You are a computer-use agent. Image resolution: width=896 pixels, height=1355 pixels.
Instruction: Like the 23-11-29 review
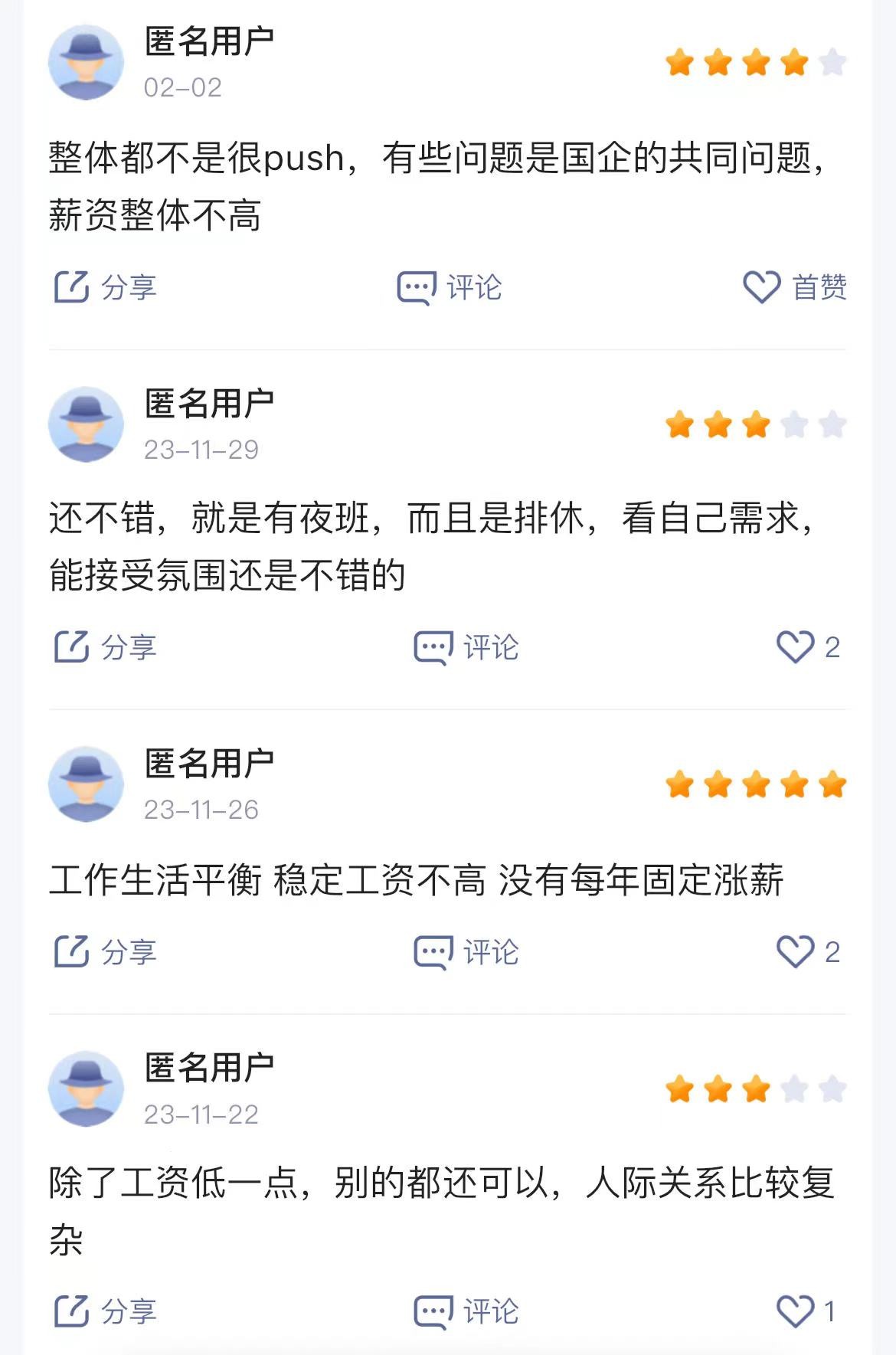tap(806, 648)
